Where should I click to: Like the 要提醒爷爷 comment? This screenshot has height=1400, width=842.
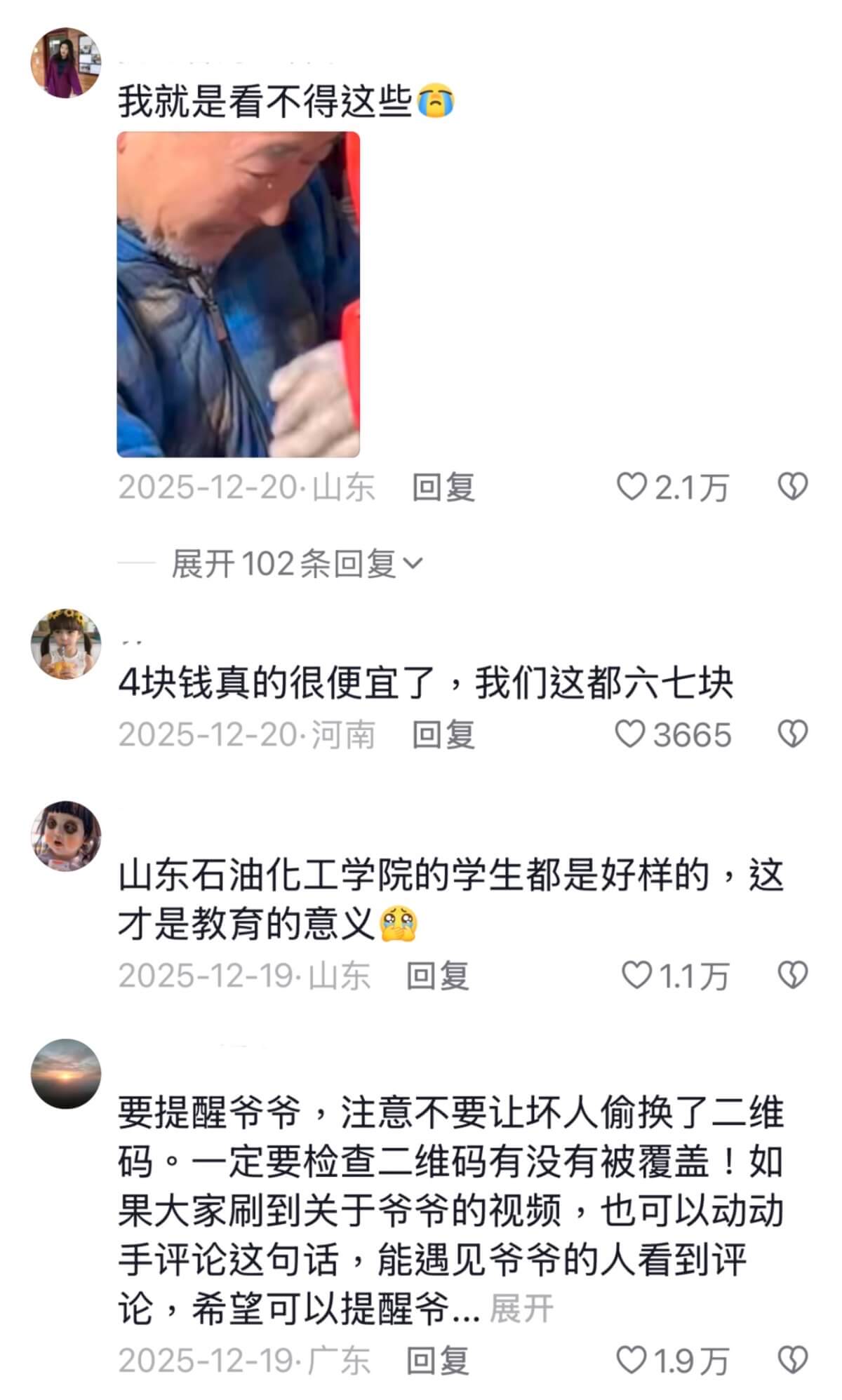click(631, 1361)
